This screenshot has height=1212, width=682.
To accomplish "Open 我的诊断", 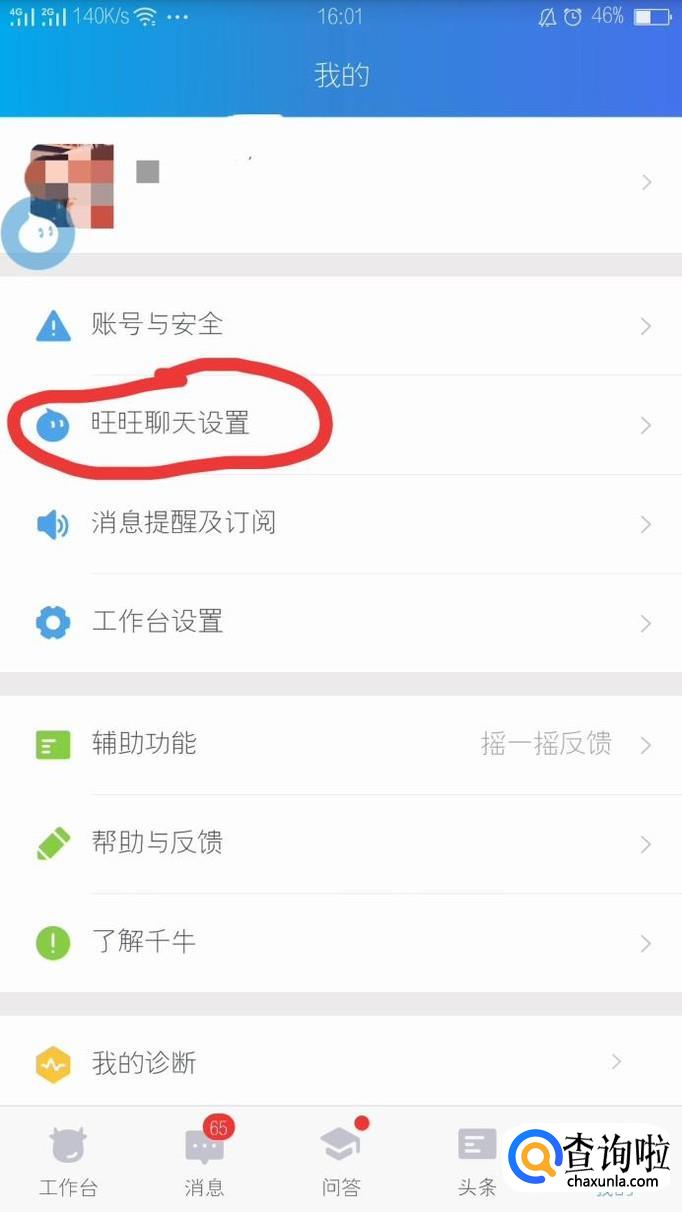I will [340, 1062].
